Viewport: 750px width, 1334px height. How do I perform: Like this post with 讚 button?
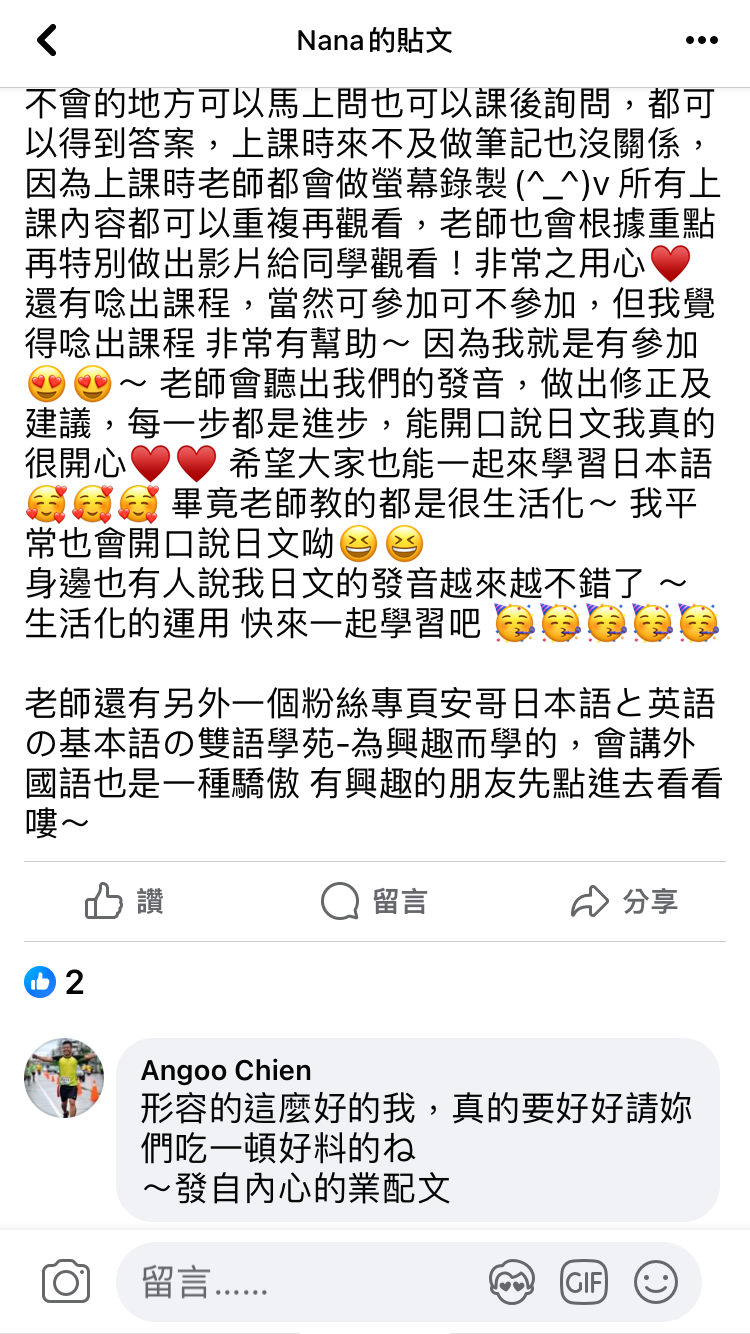click(x=124, y=902)
